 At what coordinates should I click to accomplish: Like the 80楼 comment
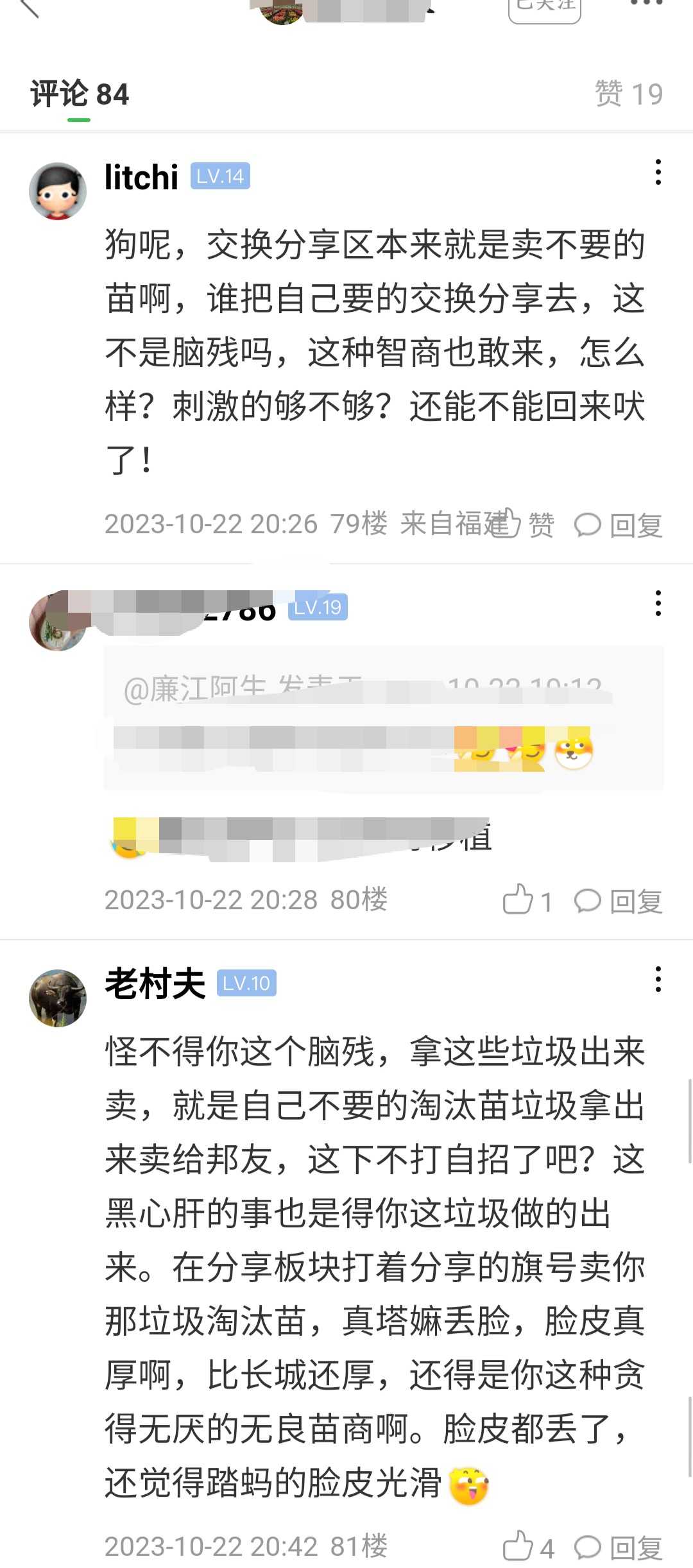click(x=527, y=900)
